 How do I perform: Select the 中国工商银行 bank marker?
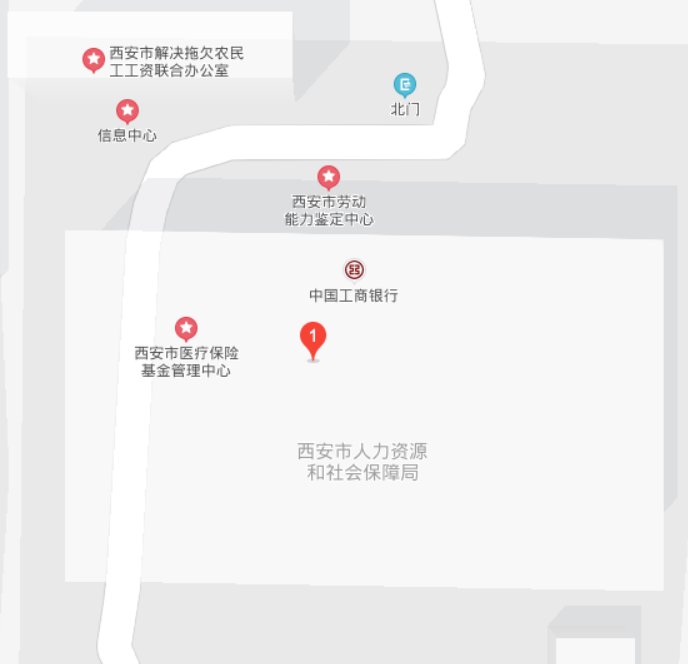click(x=354, y=269)
